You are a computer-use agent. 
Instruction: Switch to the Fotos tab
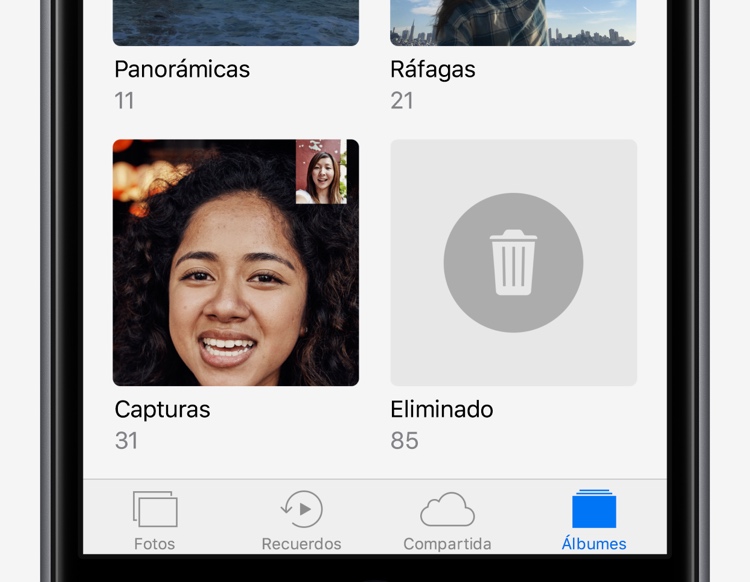pos(154,521)
